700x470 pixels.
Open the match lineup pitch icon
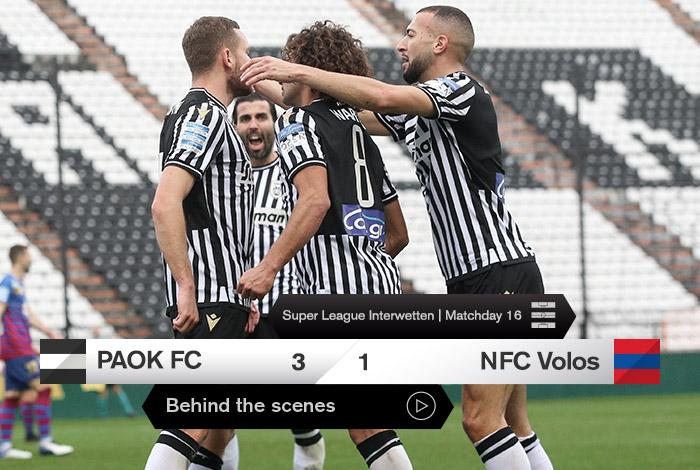(543, 315)
